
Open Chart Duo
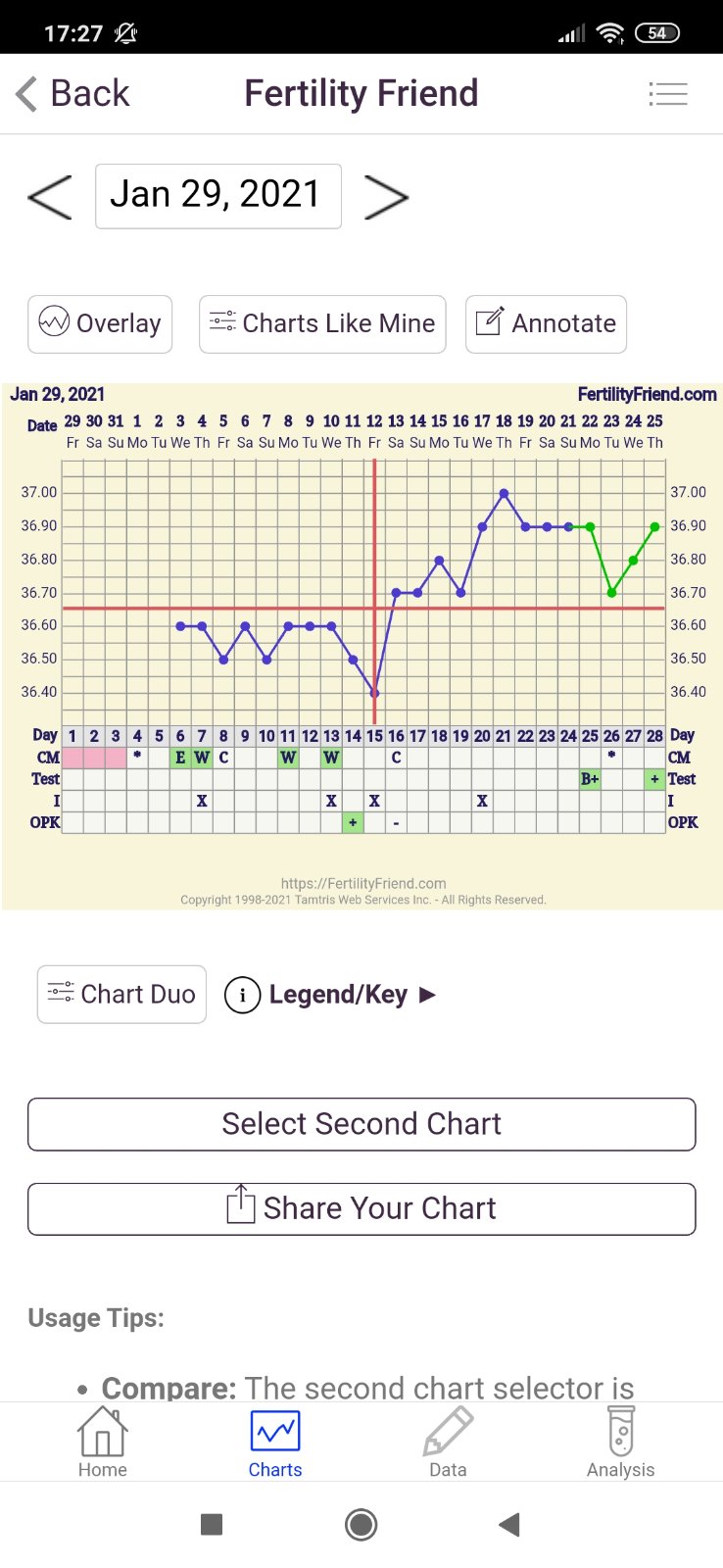click(121, 994)
